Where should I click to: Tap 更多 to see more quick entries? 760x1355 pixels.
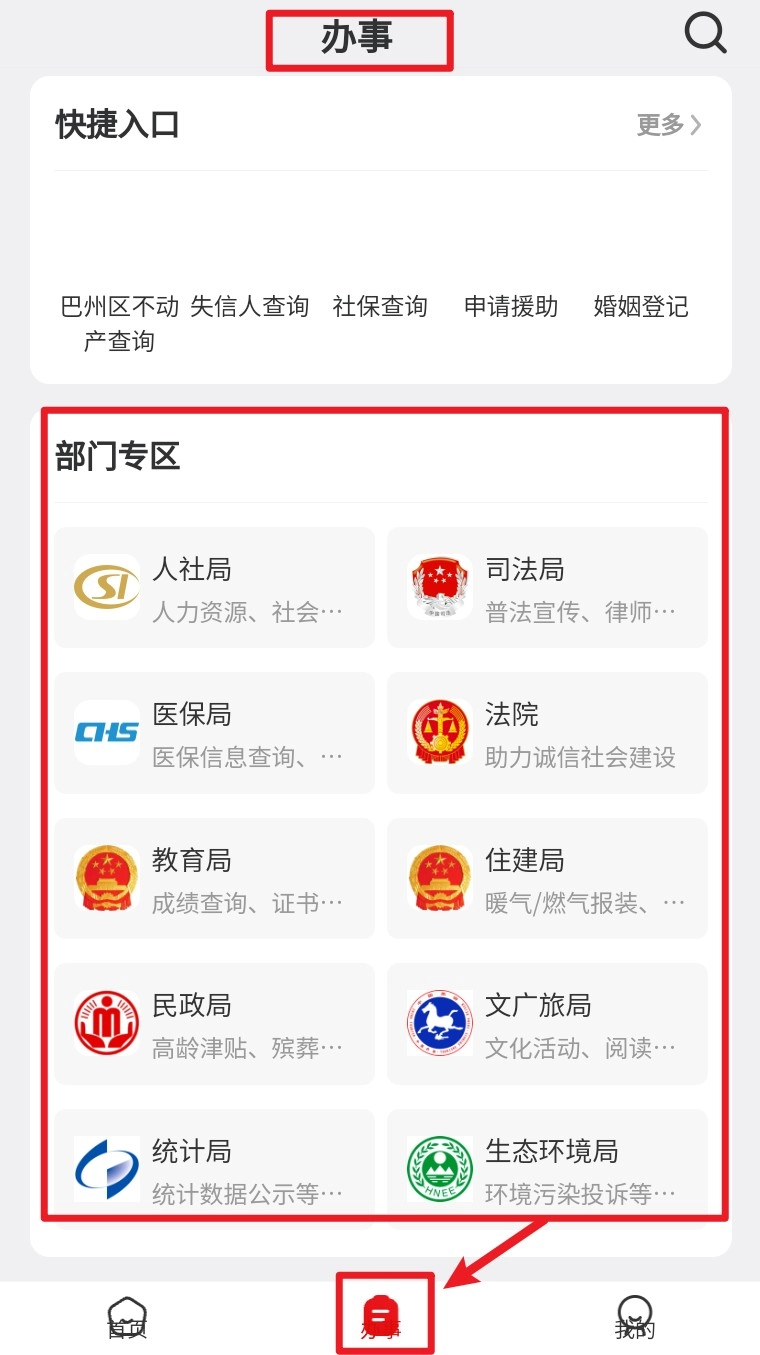pos(669,125)
